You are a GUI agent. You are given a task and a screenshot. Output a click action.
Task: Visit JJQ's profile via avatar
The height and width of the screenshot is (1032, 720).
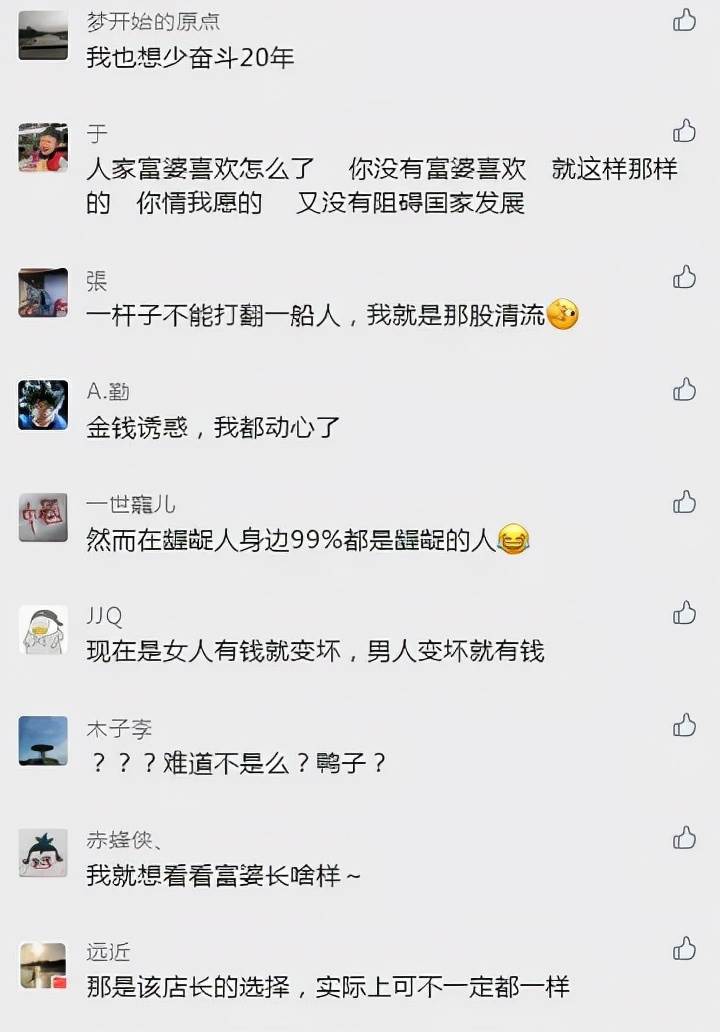click(x=43, y=629)
